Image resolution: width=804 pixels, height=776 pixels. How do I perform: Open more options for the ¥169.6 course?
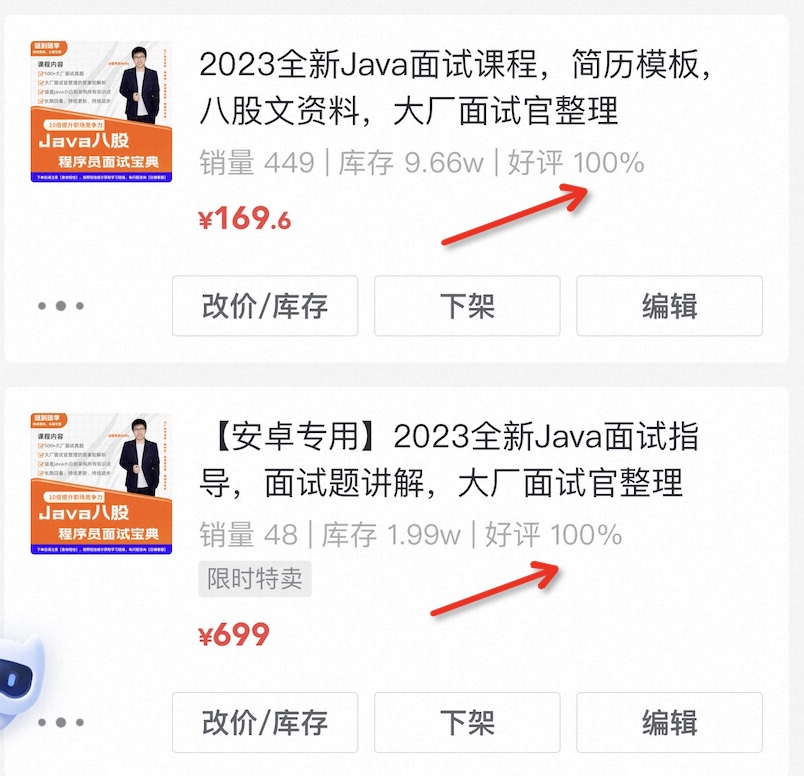(x=61, y=306)
